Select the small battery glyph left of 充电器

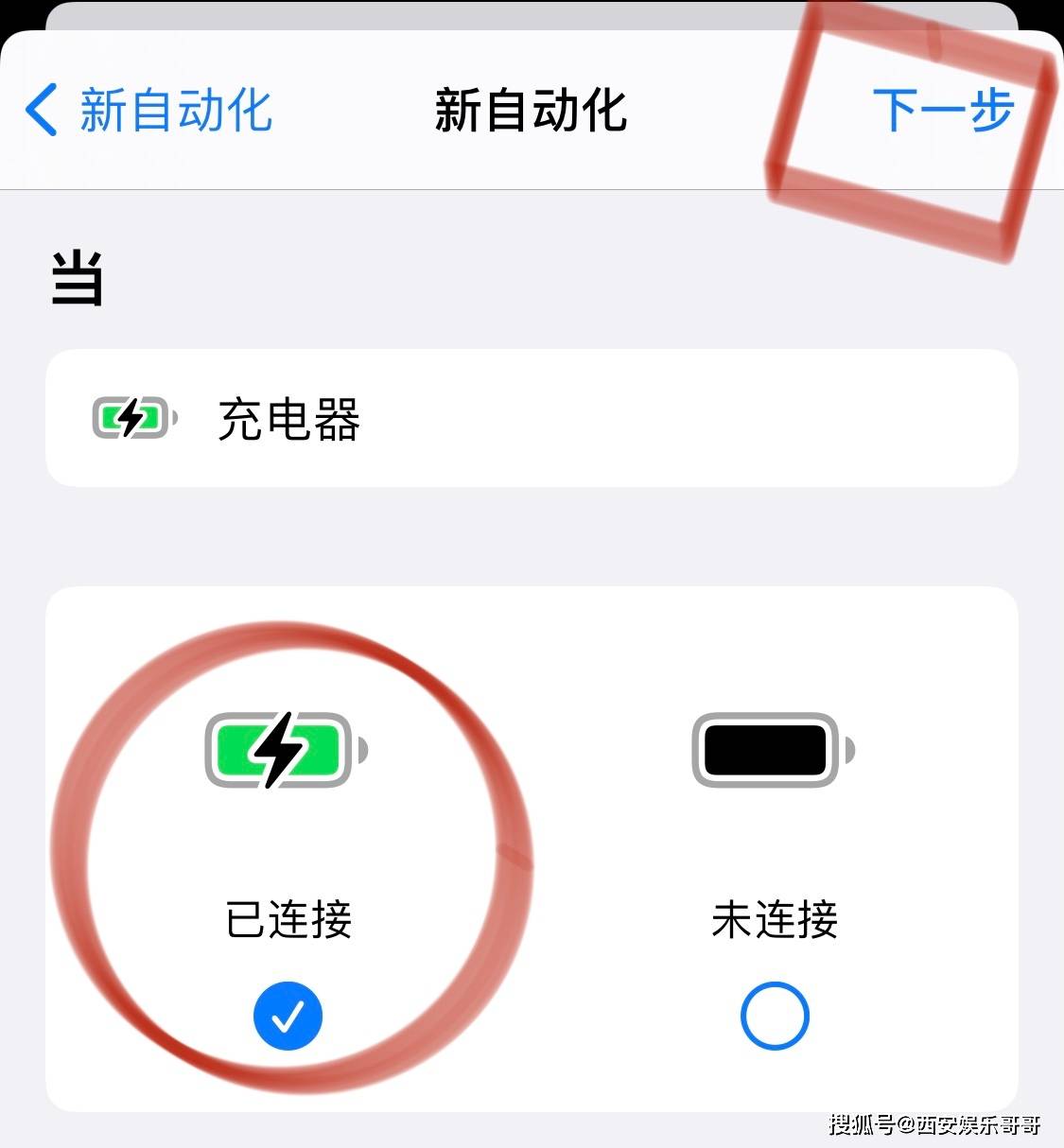click(131, 416)
